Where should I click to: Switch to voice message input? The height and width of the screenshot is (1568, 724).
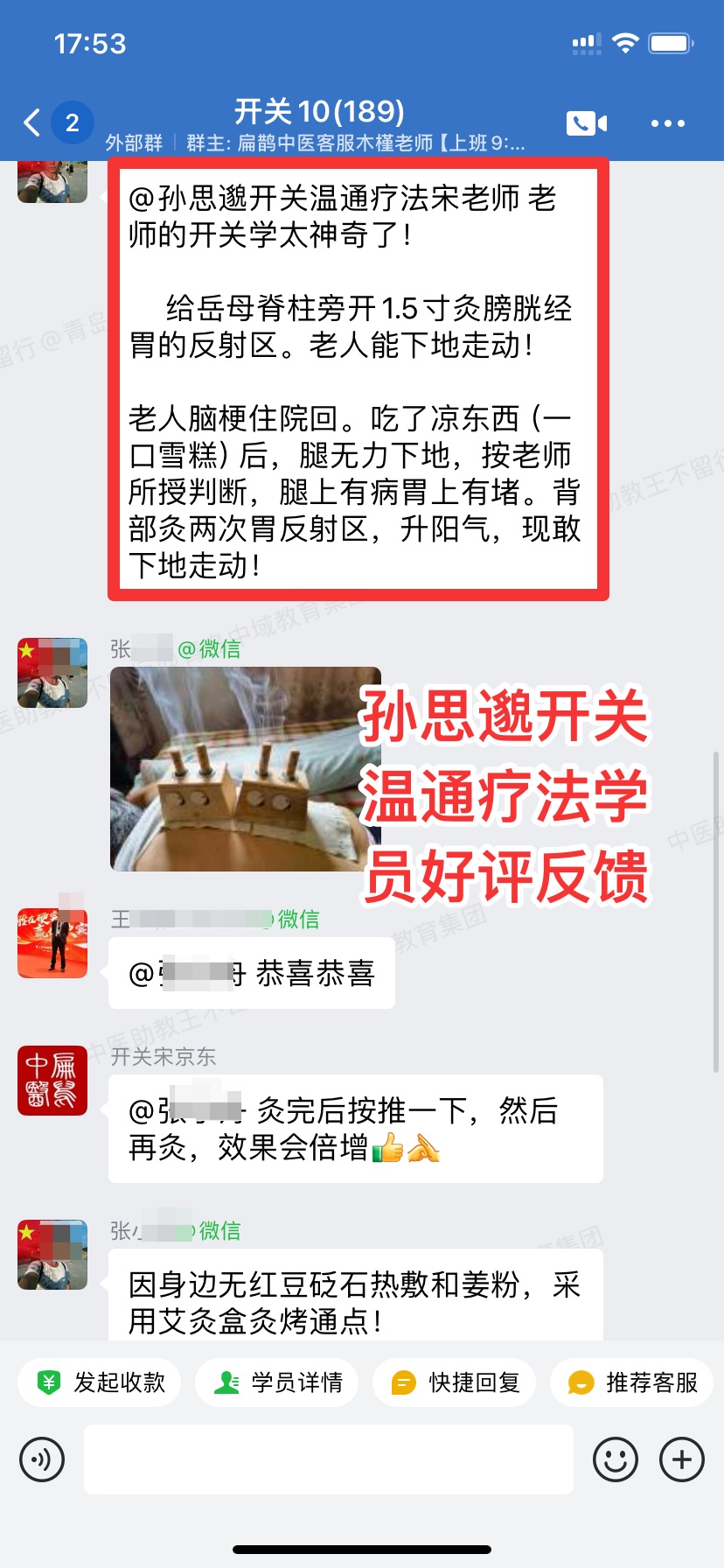click(x=42, y=1459)
